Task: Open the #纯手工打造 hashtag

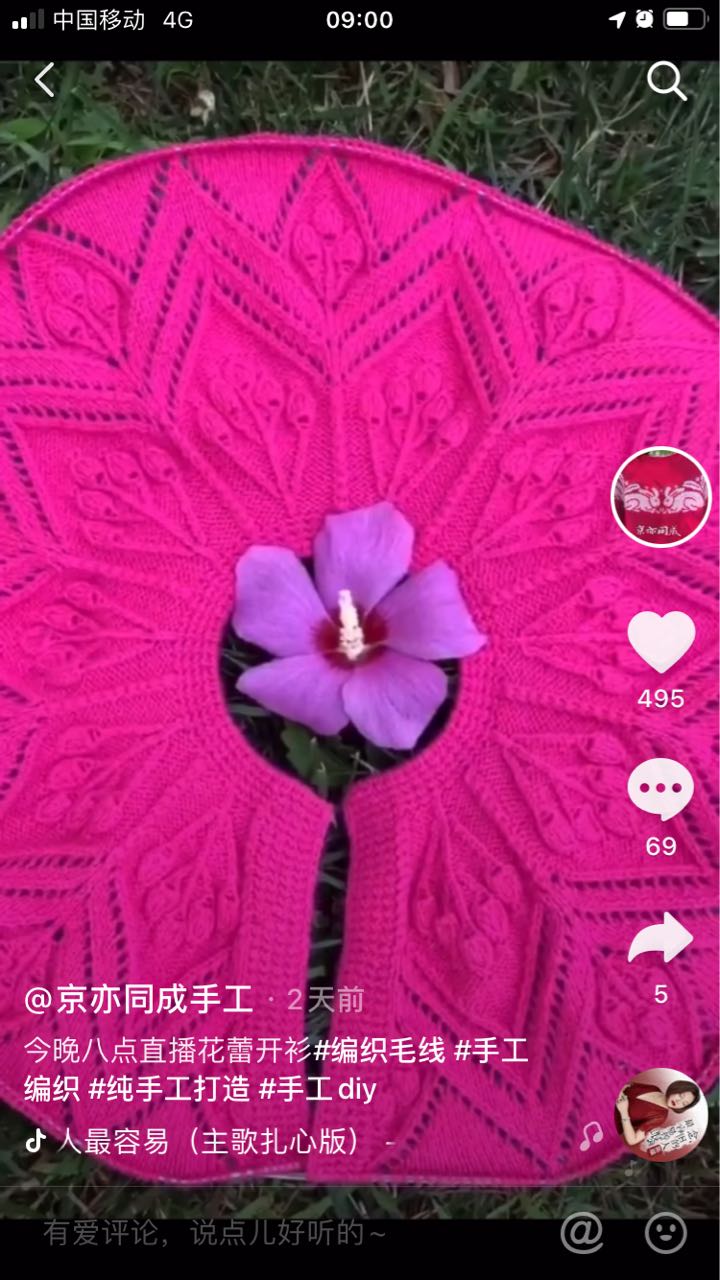Action: pyautogui.click(x=169, y=1089)
